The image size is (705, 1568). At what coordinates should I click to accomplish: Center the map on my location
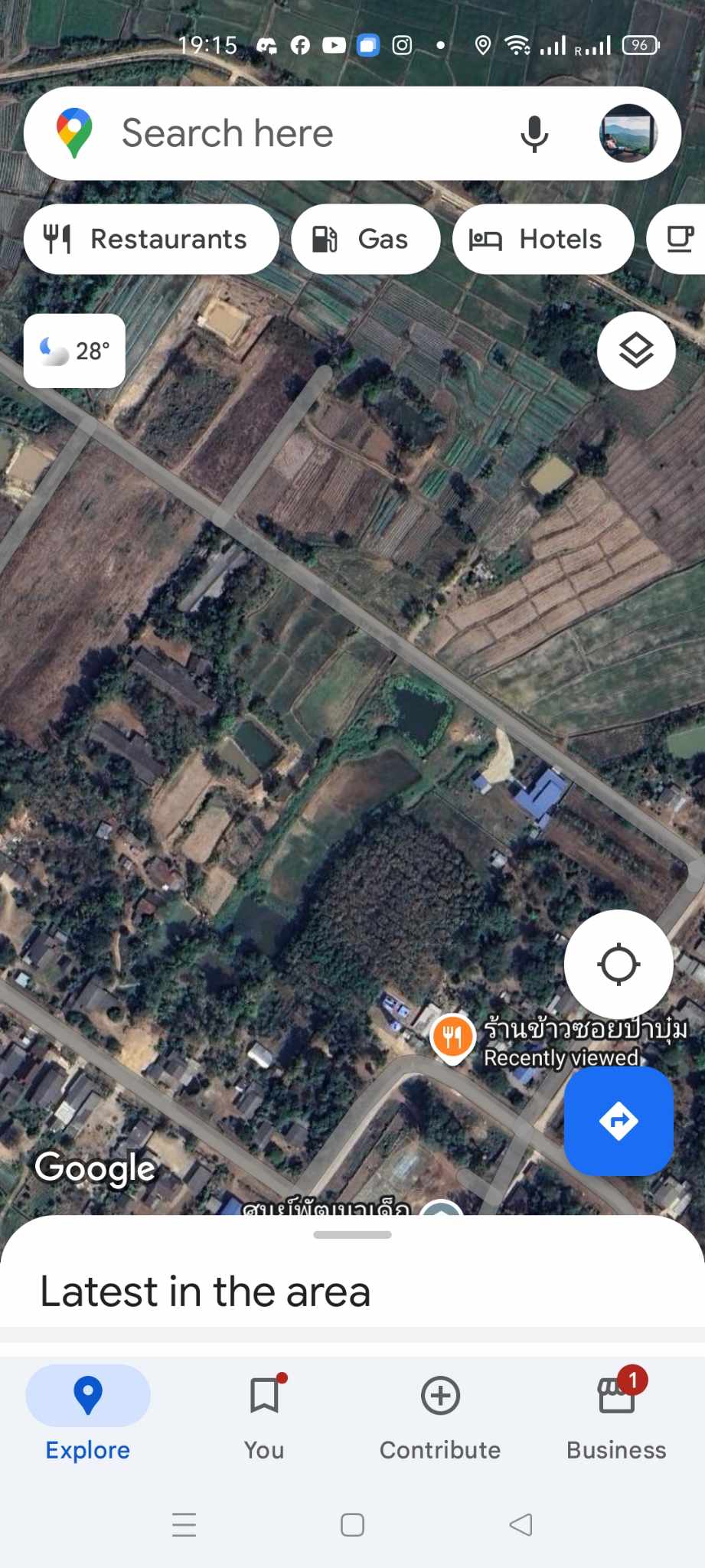coord(619,964)
